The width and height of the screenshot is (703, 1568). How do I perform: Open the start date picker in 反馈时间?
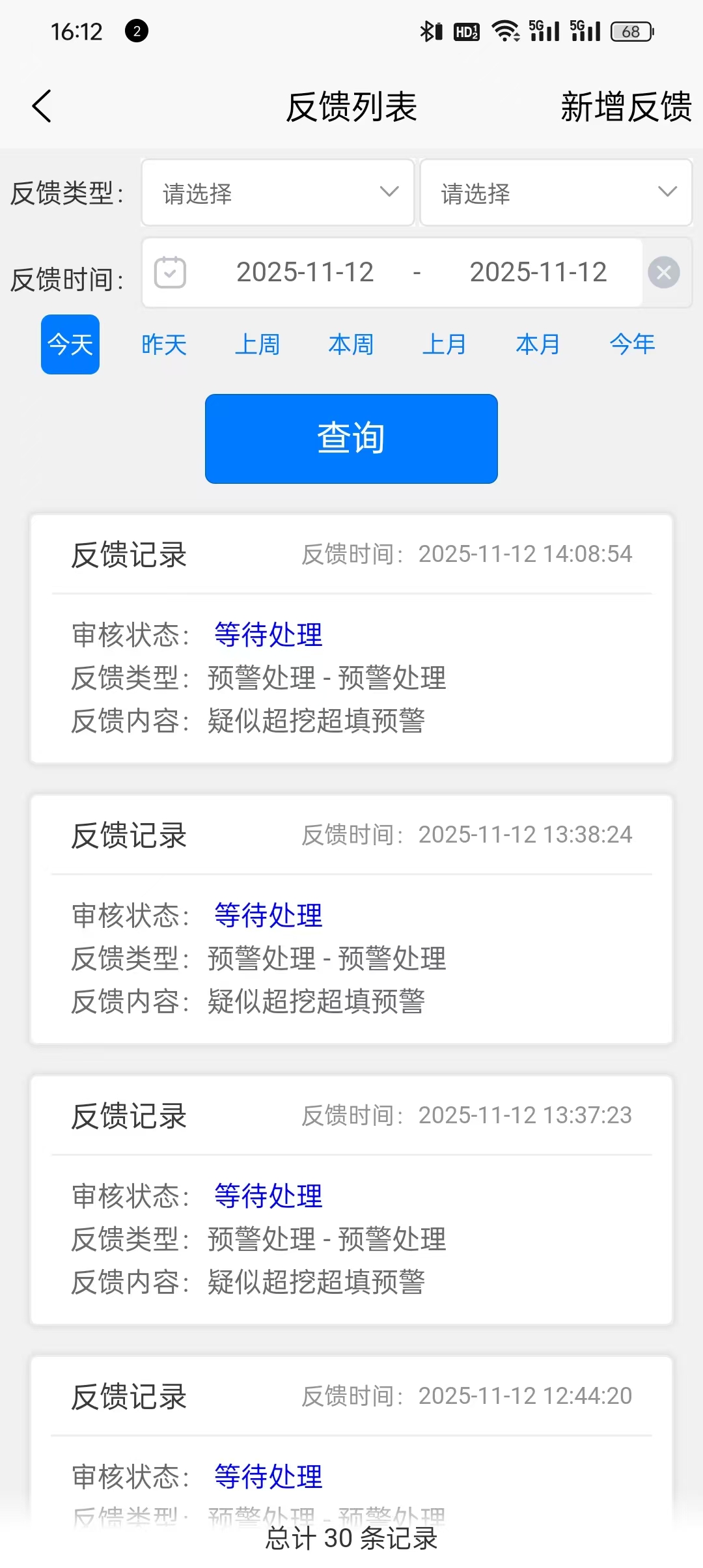[x=305, y=272]
